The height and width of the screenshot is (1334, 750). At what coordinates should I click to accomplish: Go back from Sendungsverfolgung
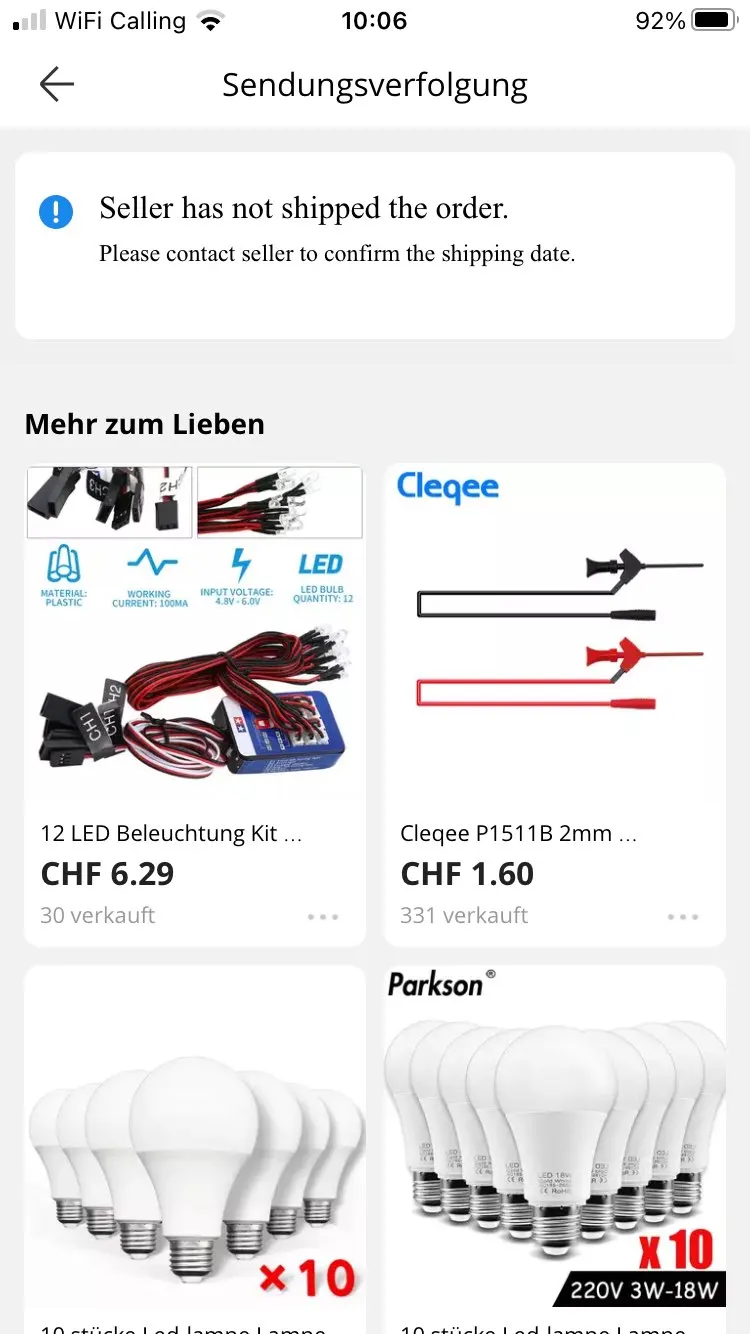[x=57, y=85]
